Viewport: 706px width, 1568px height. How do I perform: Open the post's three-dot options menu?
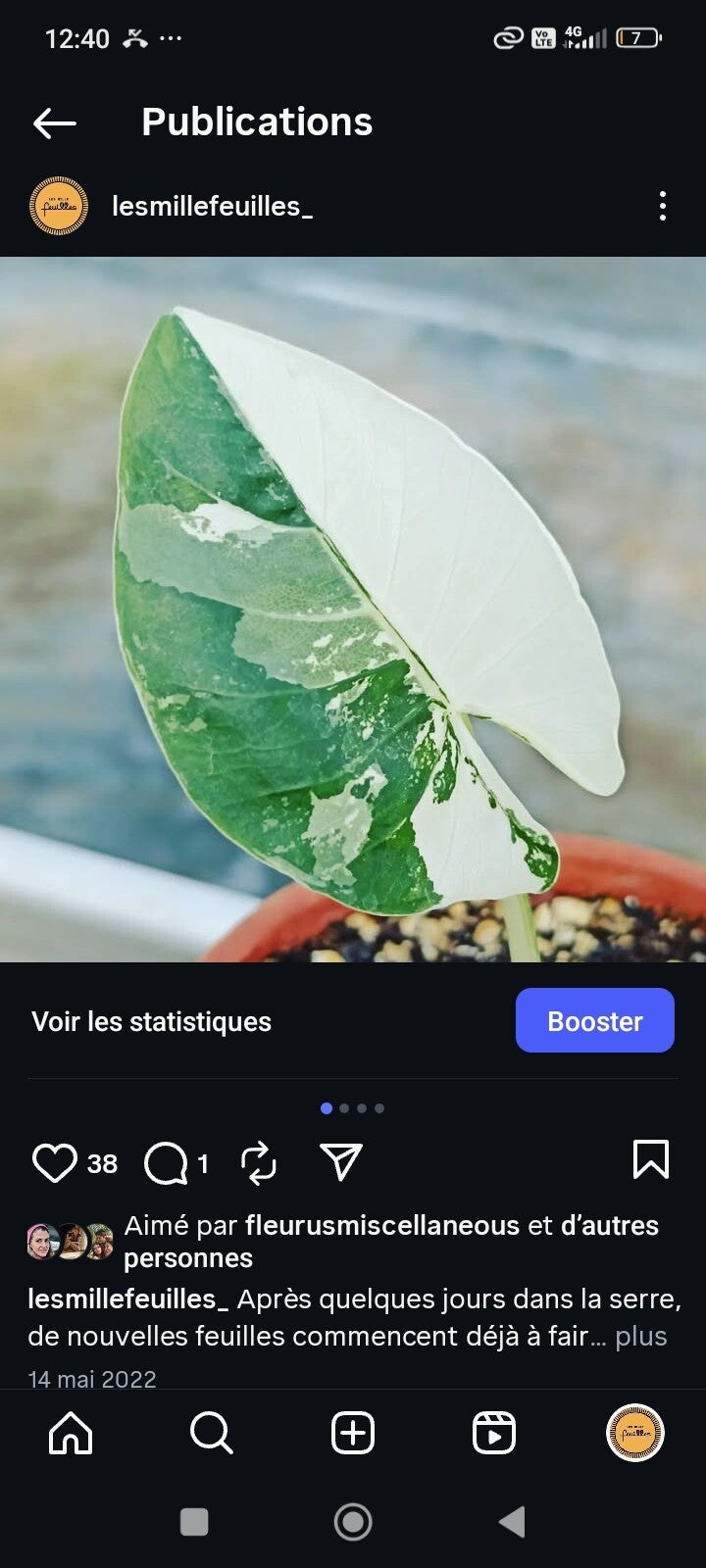point(663,206)
